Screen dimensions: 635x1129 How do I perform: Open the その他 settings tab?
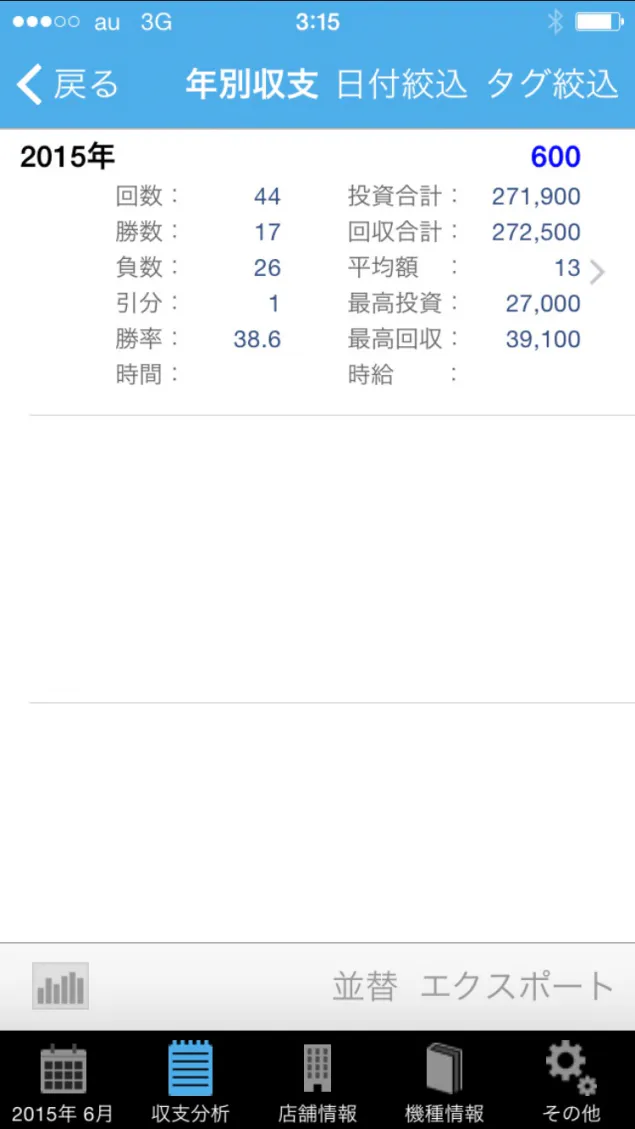tap(572, 1080)
